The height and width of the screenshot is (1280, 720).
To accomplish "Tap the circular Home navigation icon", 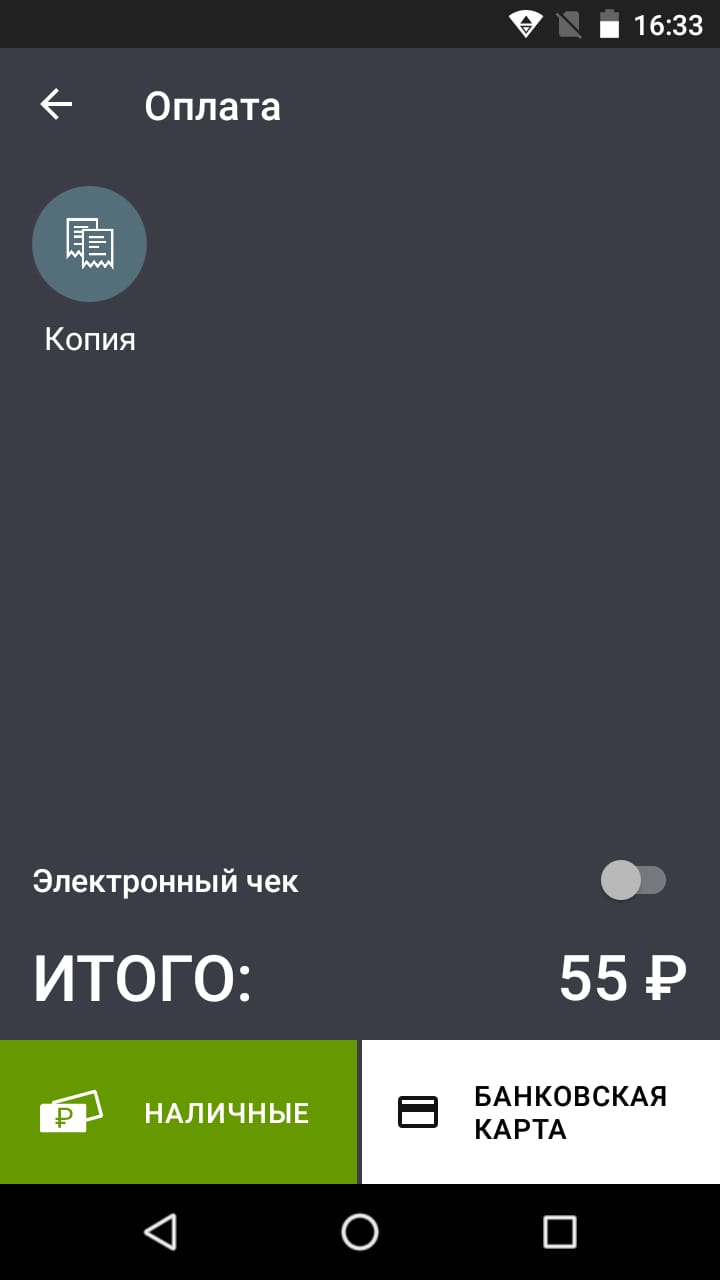I will [360, 1233].
